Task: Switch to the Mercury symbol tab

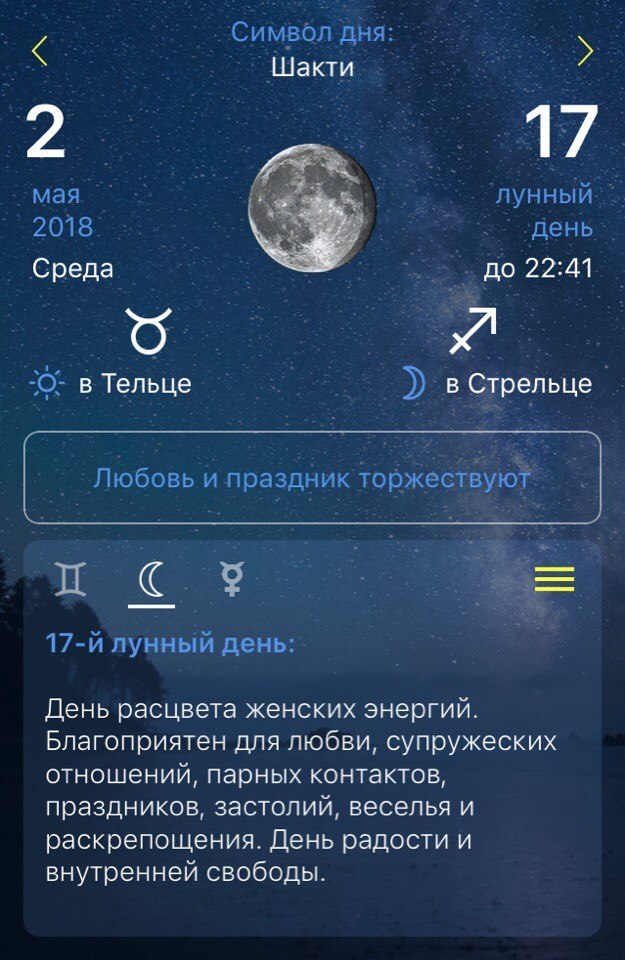Action: click(x=232, y=579)
